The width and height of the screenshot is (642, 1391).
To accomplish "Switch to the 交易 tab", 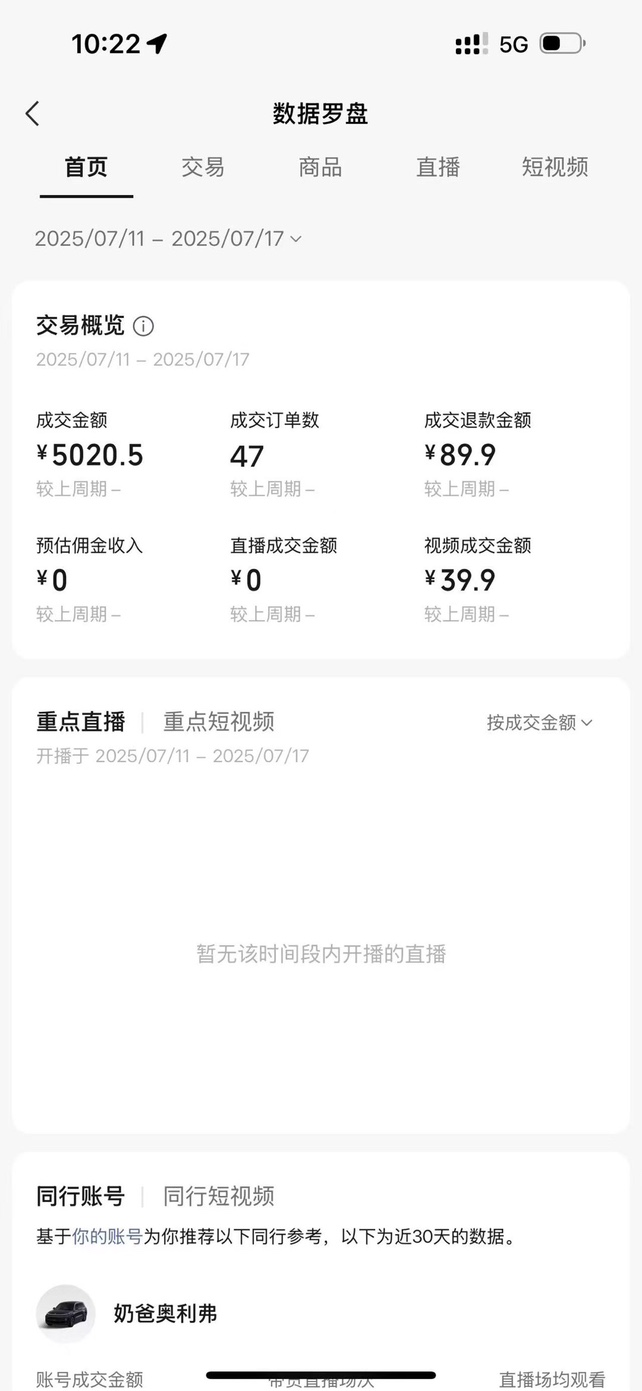I will (203, 167).
